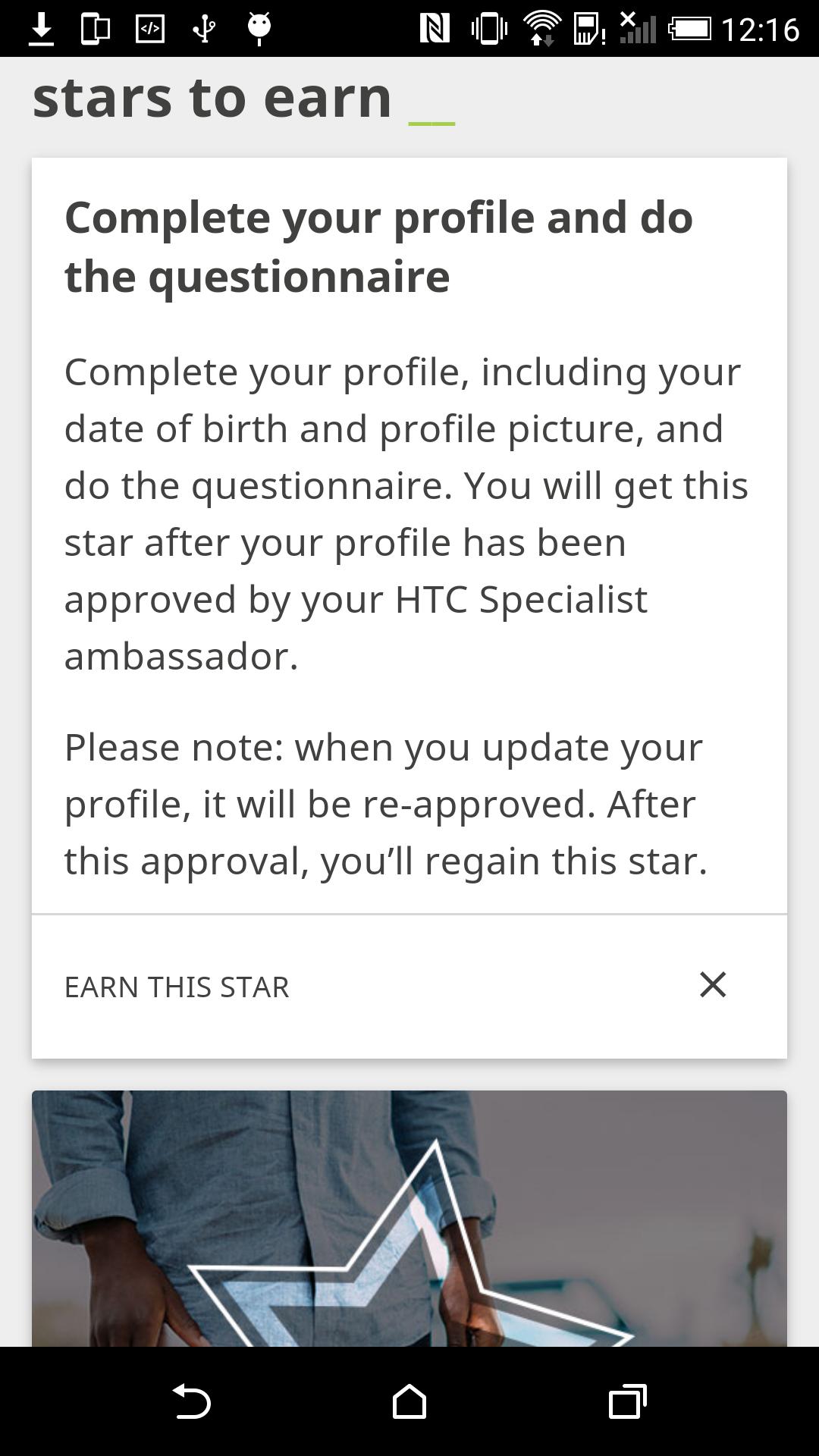Dismiss the profile star card with X
The image size is (819, 1456).
tap(713, 986)
